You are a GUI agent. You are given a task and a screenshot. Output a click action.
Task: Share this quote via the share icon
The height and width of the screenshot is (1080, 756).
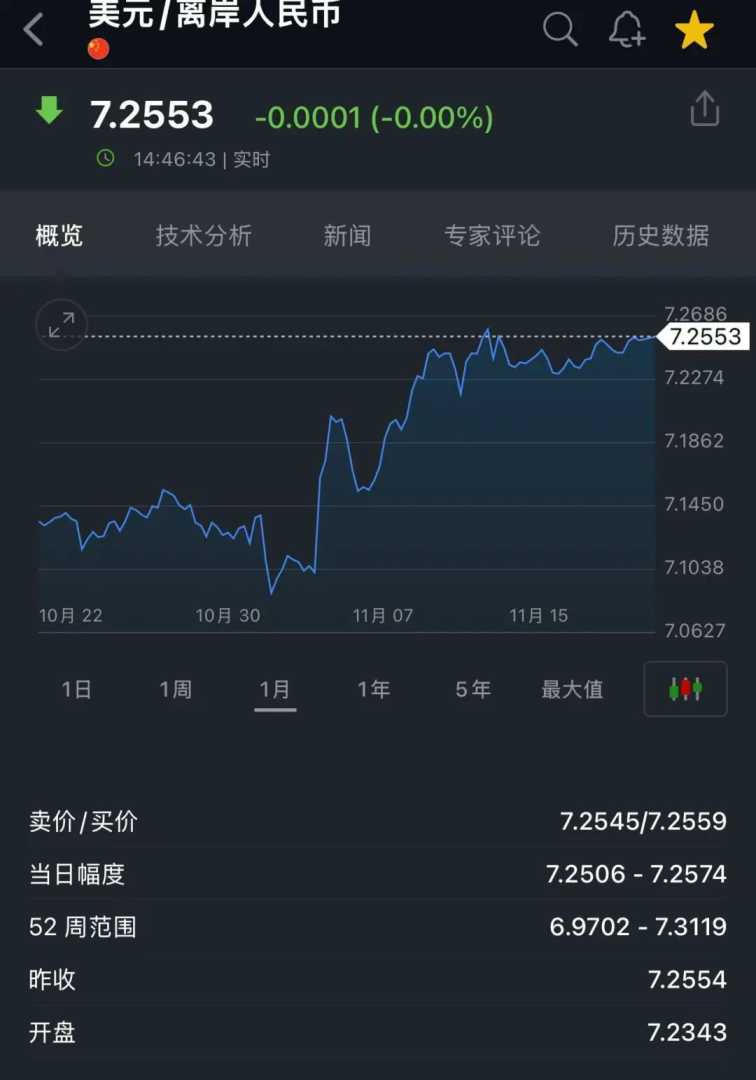705,109
